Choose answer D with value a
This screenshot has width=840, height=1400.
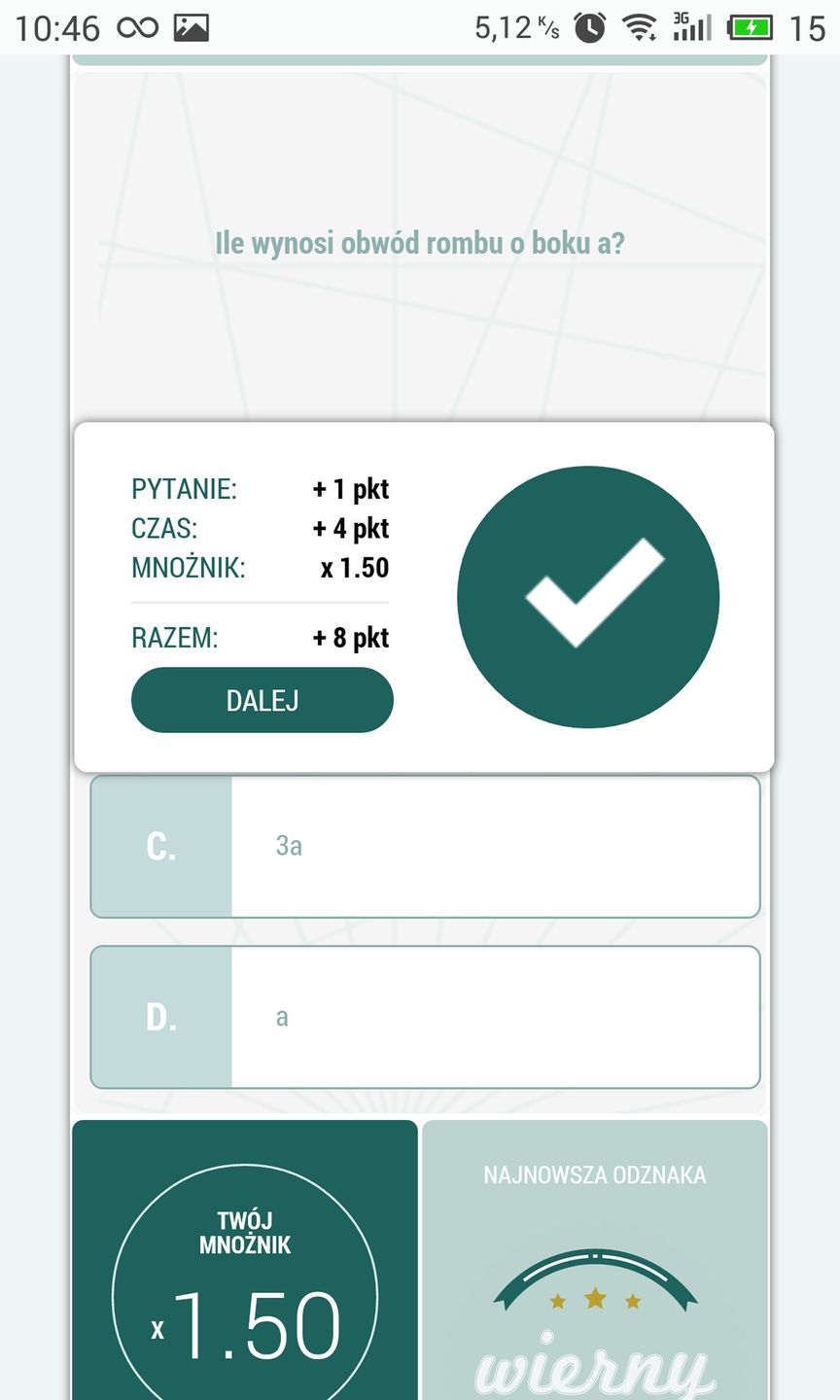coord(425,1017)
